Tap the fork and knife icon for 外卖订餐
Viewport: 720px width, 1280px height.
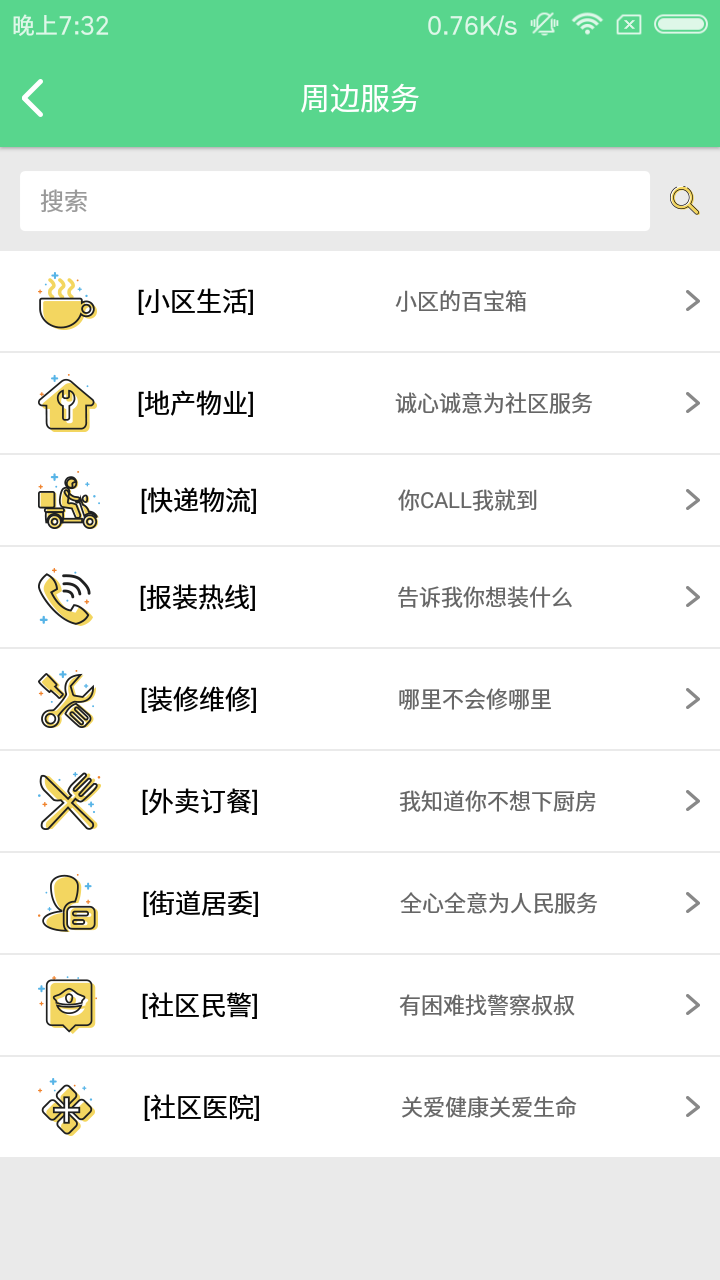tap(65, 800)
